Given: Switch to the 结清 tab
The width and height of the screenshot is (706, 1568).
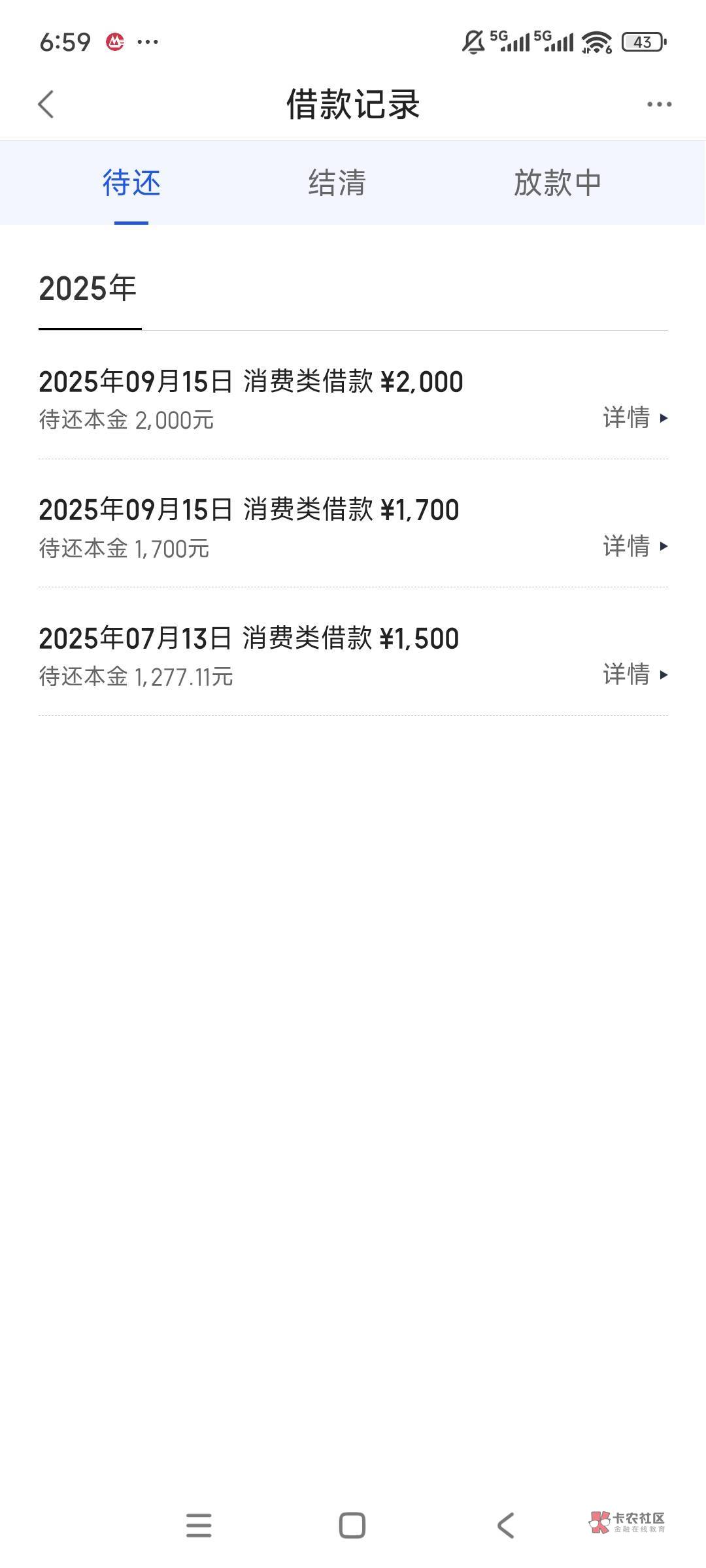Looking at the screenshot, I should tap(337, 183).
